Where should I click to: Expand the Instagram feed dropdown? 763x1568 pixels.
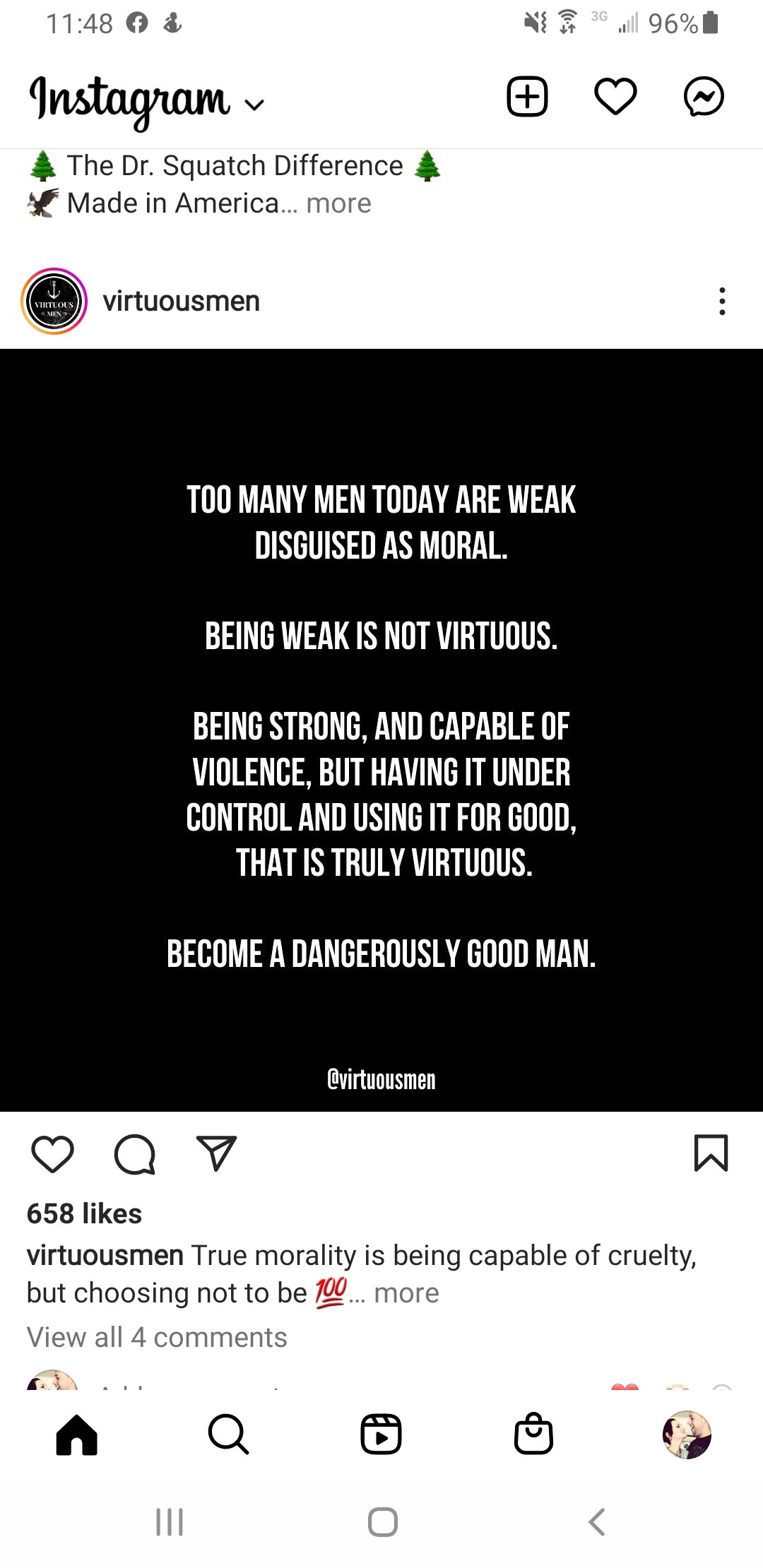coord(254,105)
